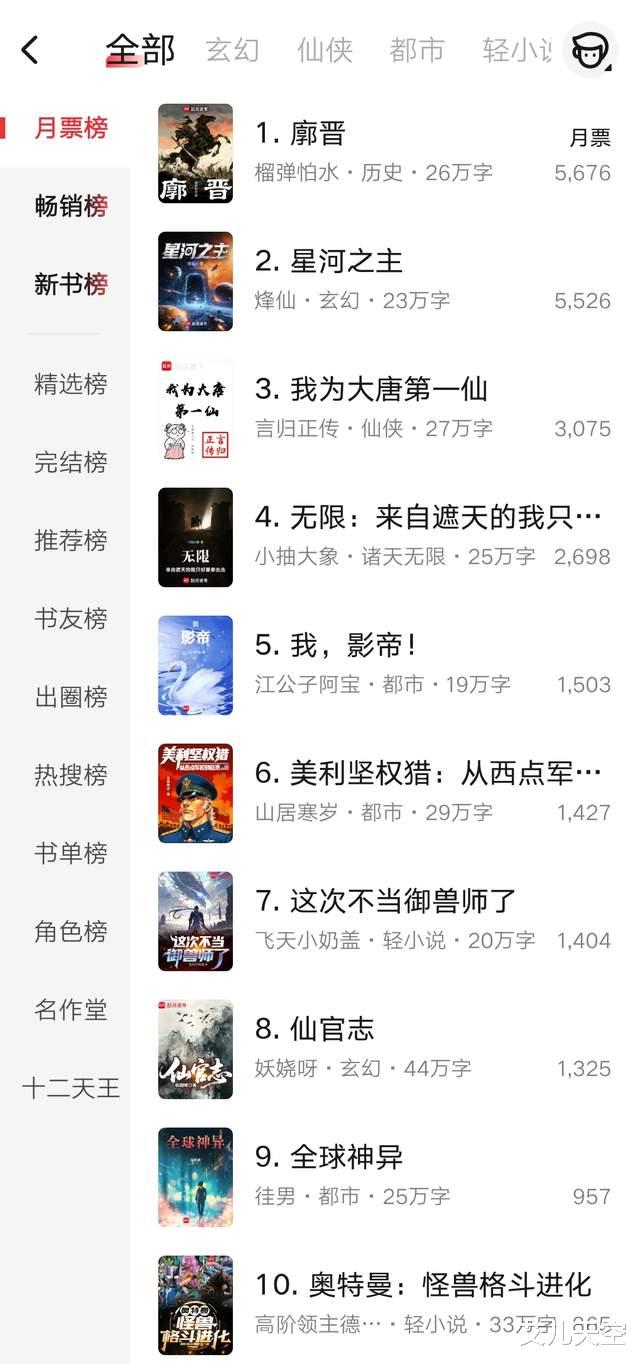Open the avatar icon at top right

(x=590, y=49)
